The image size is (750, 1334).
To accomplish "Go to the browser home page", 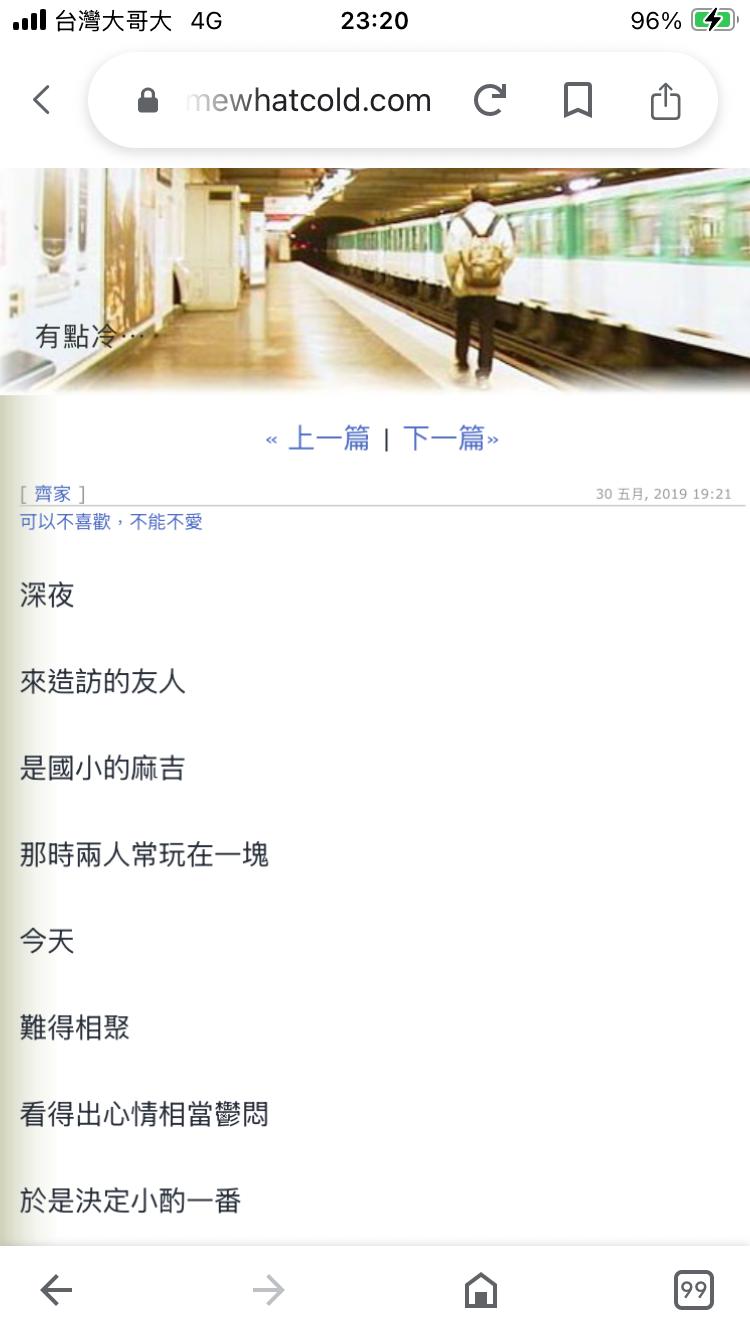I will (481, 1290).
